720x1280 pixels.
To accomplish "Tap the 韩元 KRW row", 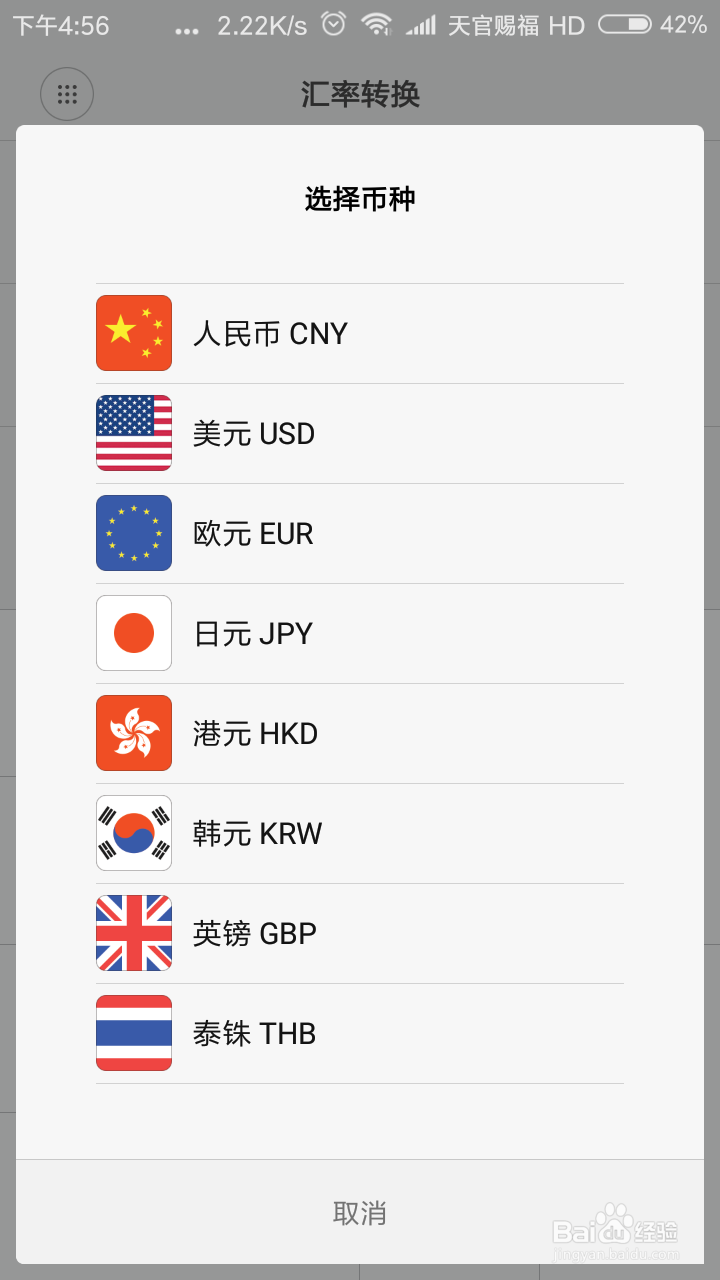I will pos(358,833).
